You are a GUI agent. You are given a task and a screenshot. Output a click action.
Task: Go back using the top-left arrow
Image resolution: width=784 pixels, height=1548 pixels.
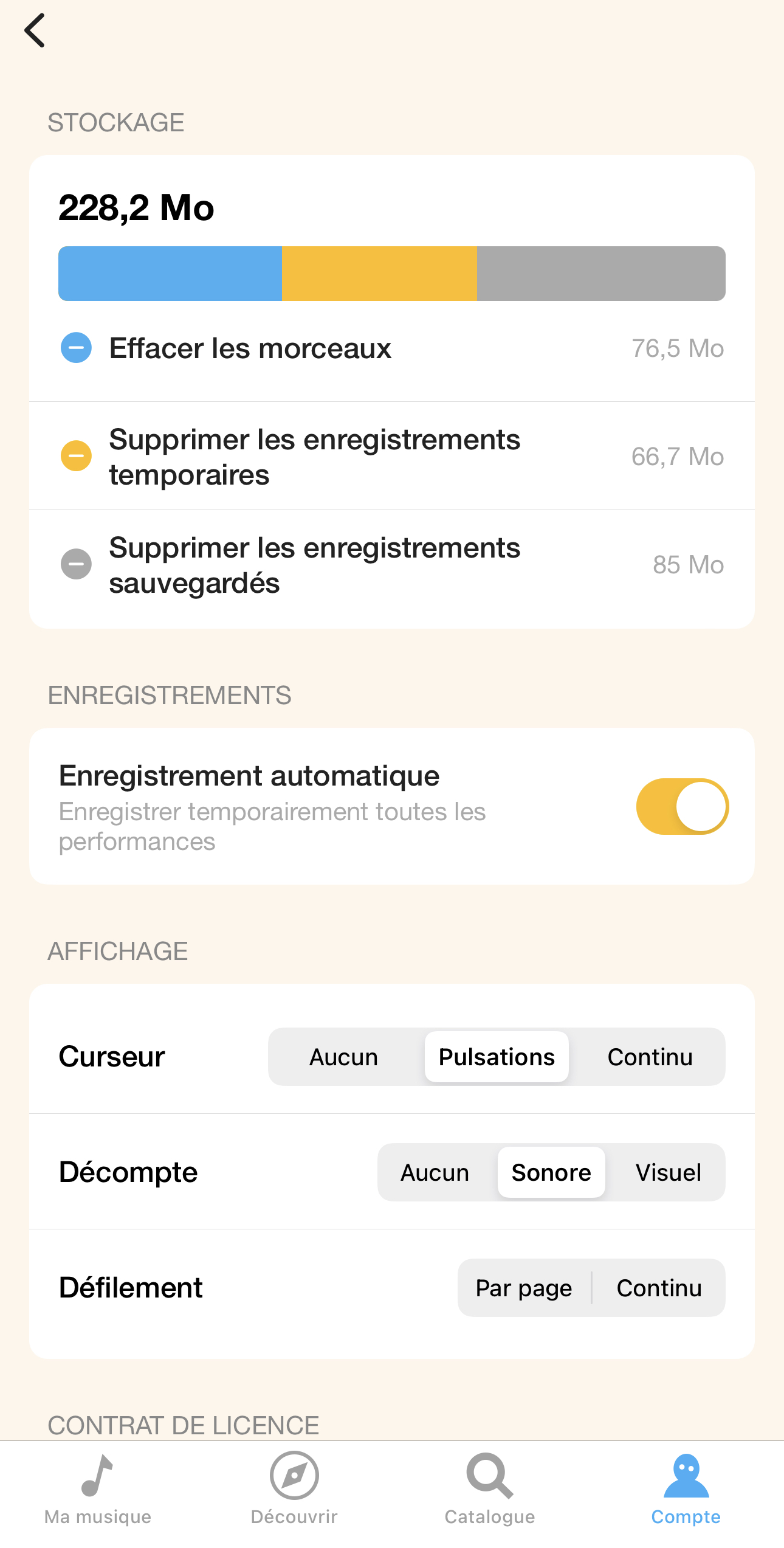pyautogui.click(x=35, y=30)
